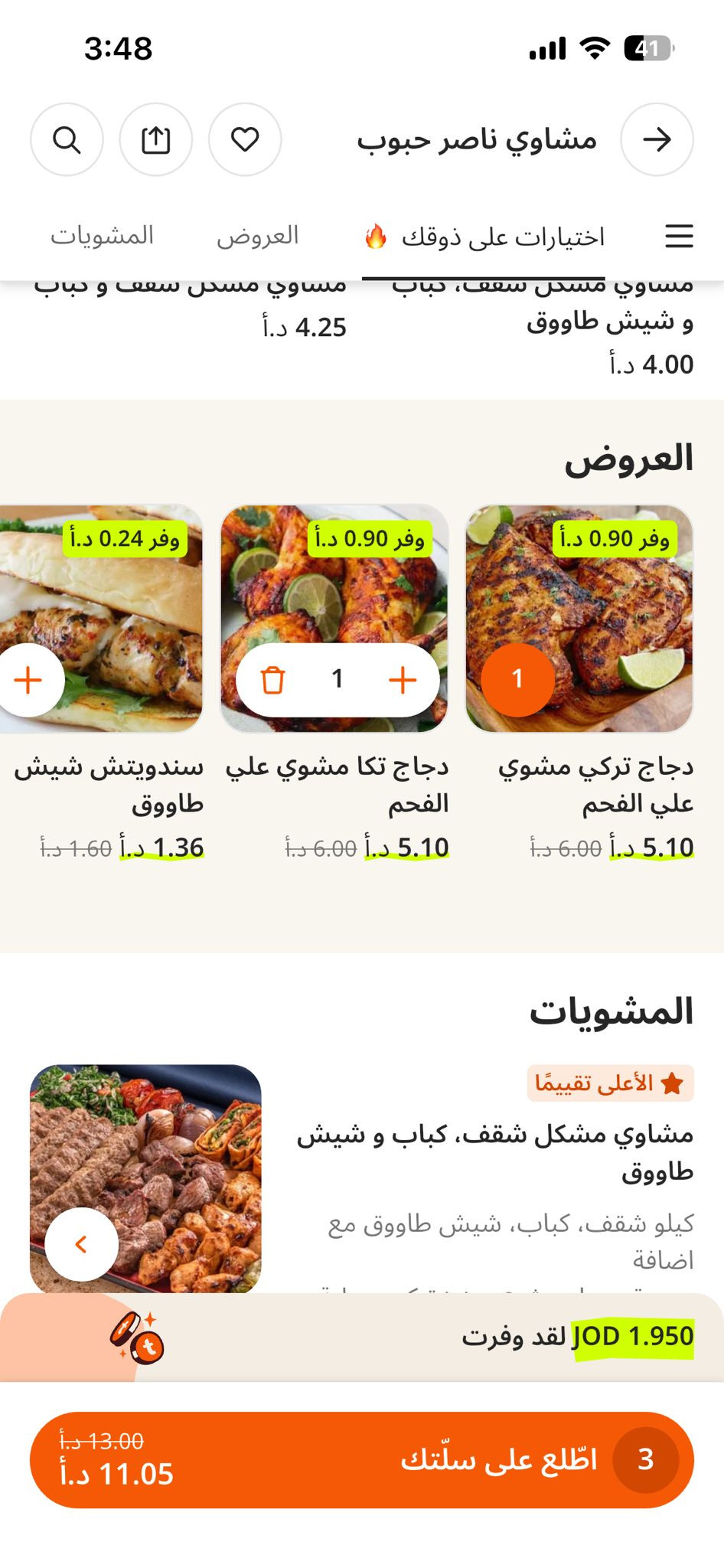Select the اختيارات على ذوقك tab
Image resolution: width=724 pixels, height=1568 pixels.
[x=484, y=237]
